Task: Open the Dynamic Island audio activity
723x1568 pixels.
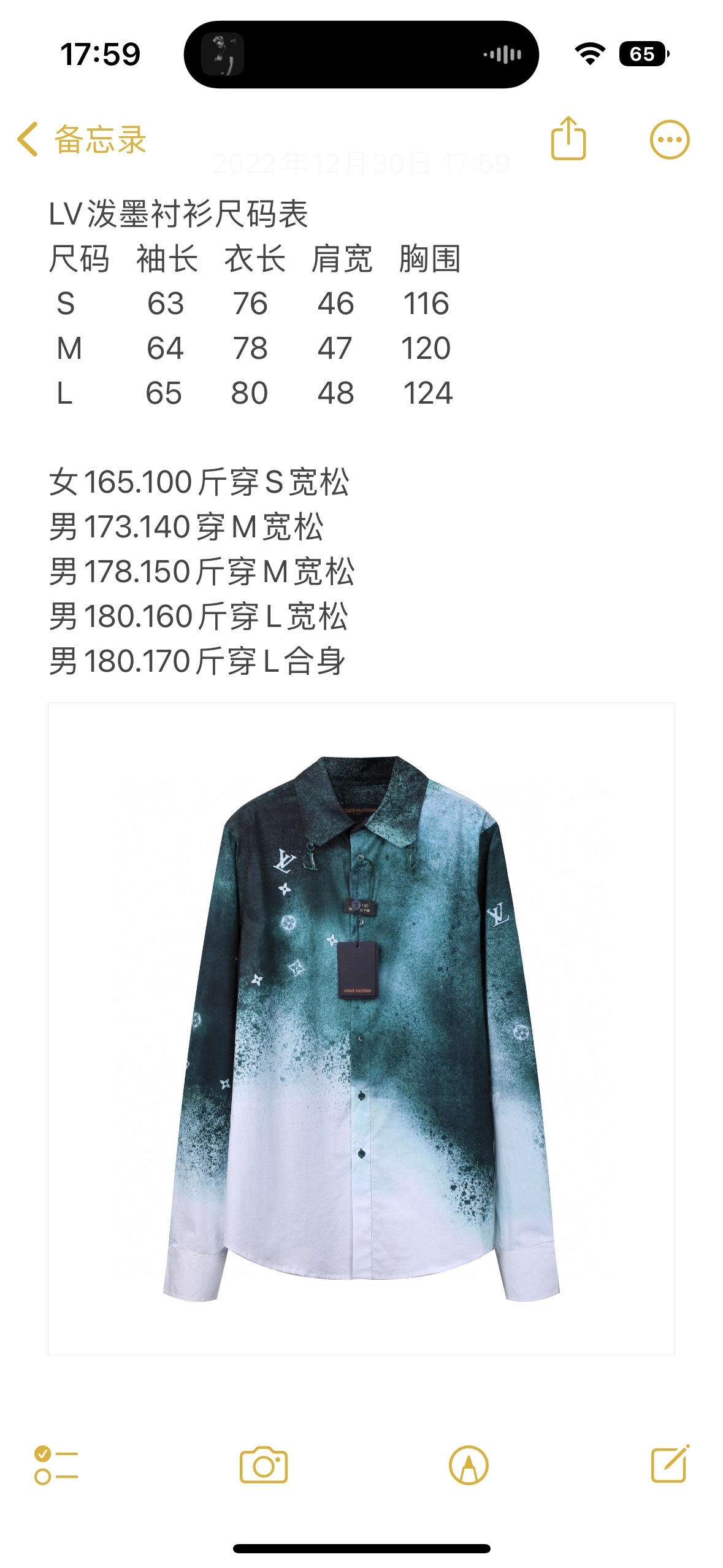Action: click(x=361, y=55)
